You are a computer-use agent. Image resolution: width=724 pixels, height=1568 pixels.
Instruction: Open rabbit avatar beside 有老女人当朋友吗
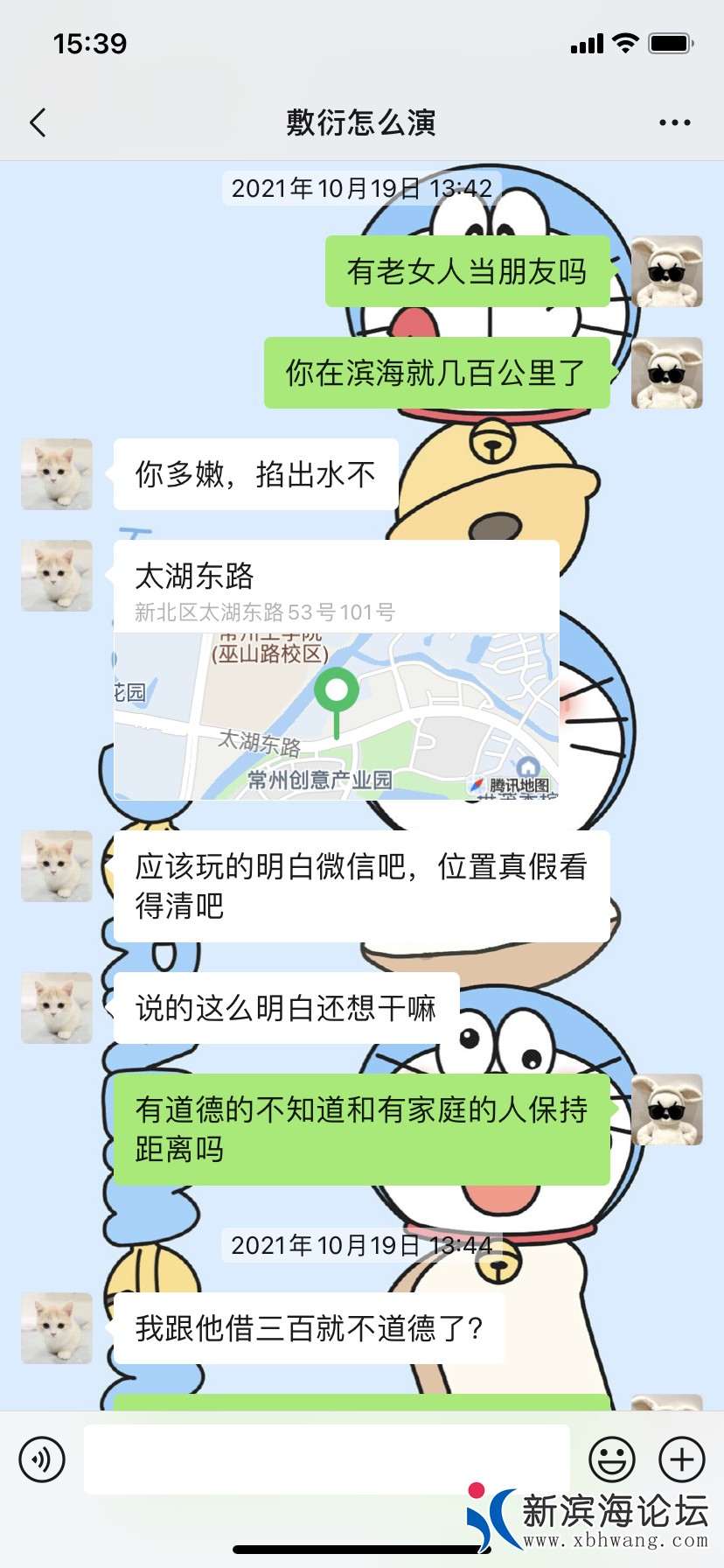point(666,271)
